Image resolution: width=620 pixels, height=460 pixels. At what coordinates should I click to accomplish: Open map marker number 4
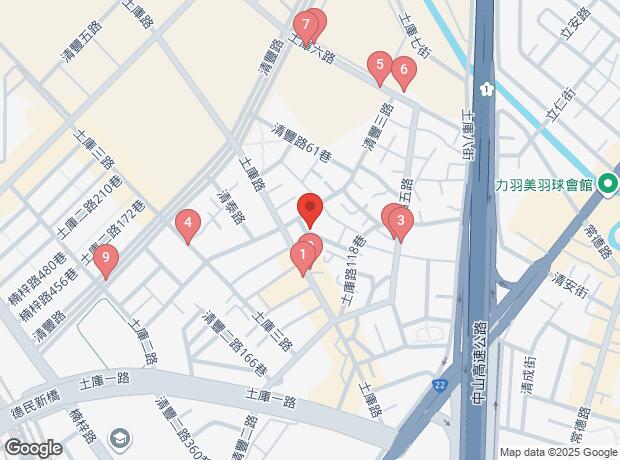click(x=188, y=225)
